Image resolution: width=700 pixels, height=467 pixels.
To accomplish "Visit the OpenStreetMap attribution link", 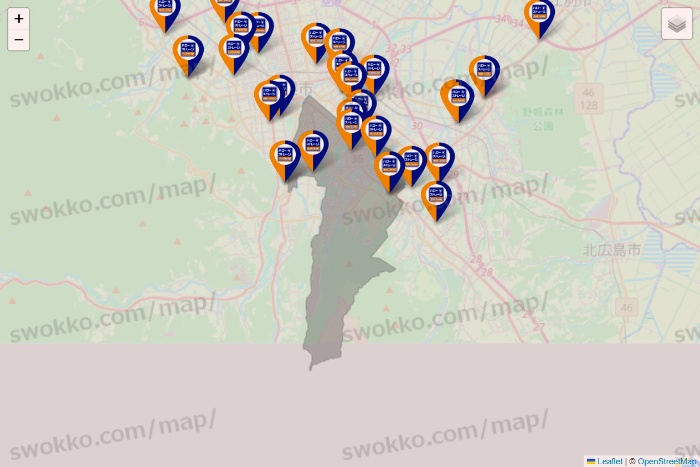I will [x=667, y=461].
